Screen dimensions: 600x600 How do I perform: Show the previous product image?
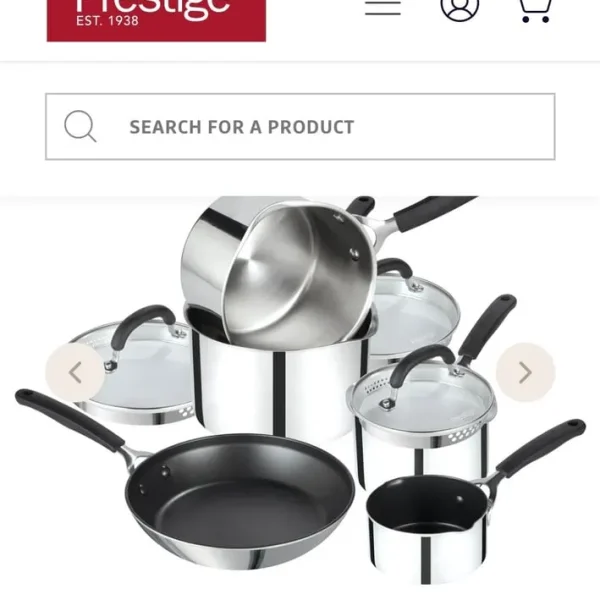[75, 373]
